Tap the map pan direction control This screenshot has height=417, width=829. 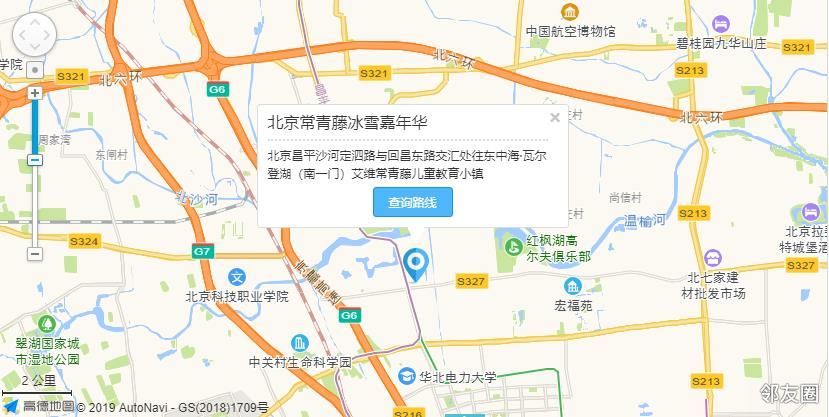pos(35,37)
